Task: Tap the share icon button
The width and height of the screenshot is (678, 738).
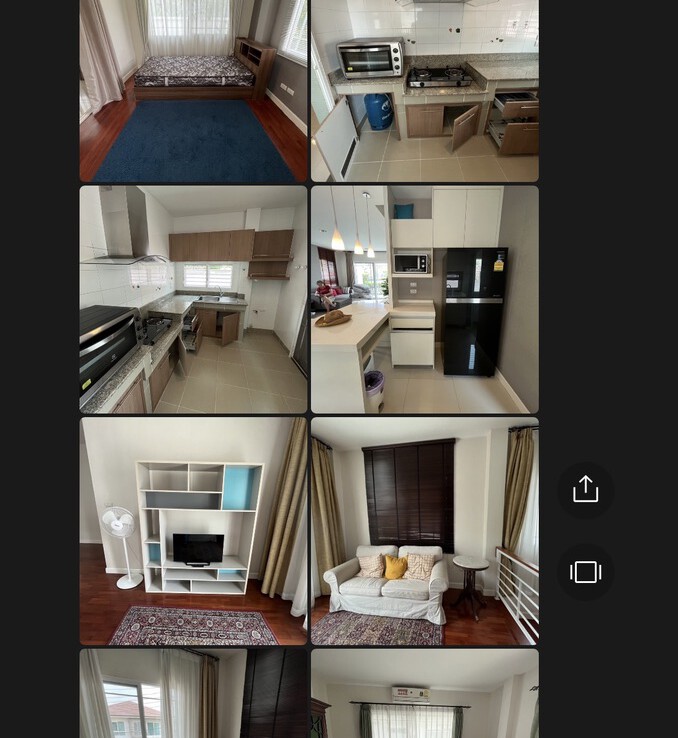Action: coord(585,489)
